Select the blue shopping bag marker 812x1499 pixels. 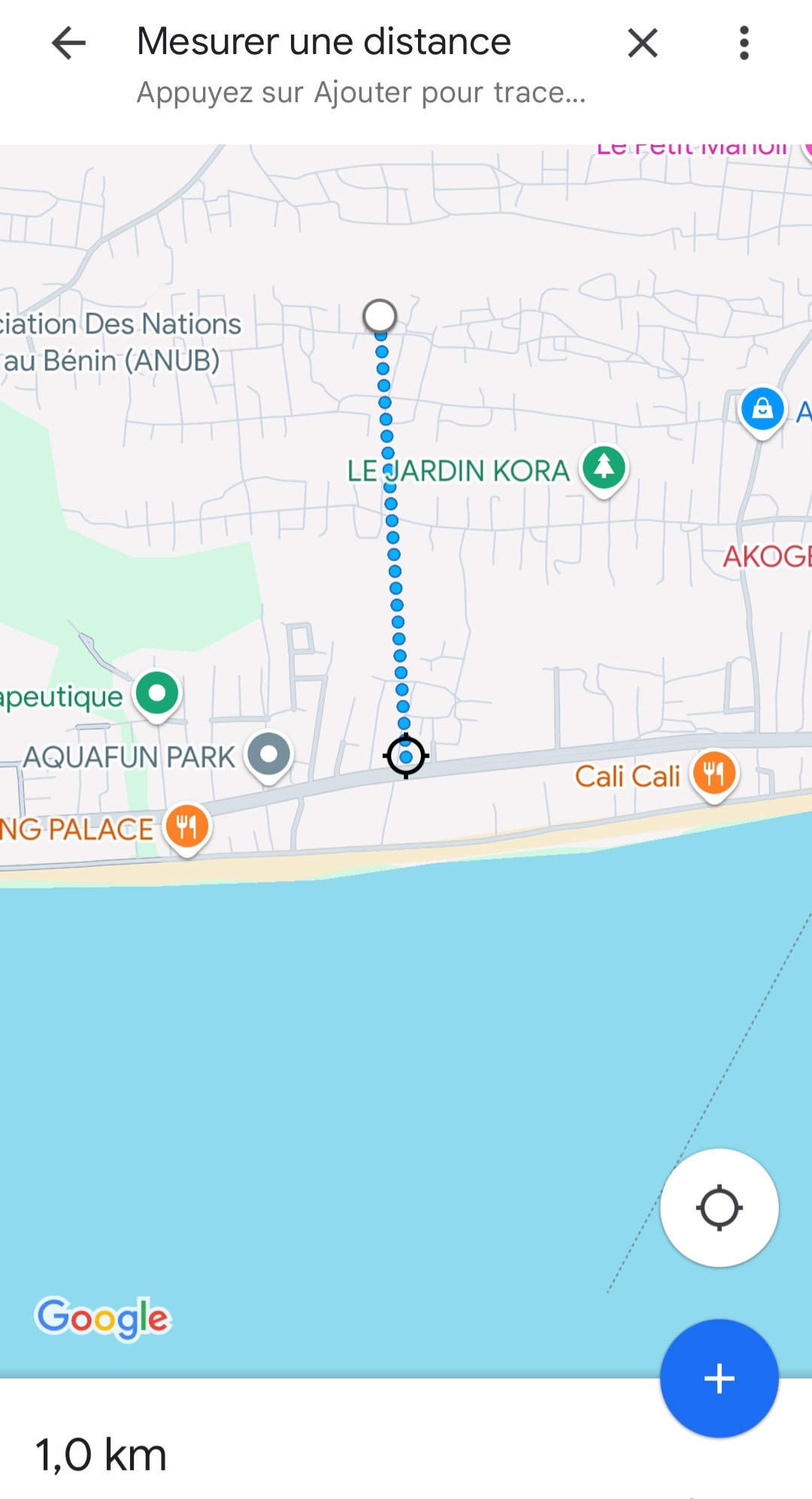762,411
